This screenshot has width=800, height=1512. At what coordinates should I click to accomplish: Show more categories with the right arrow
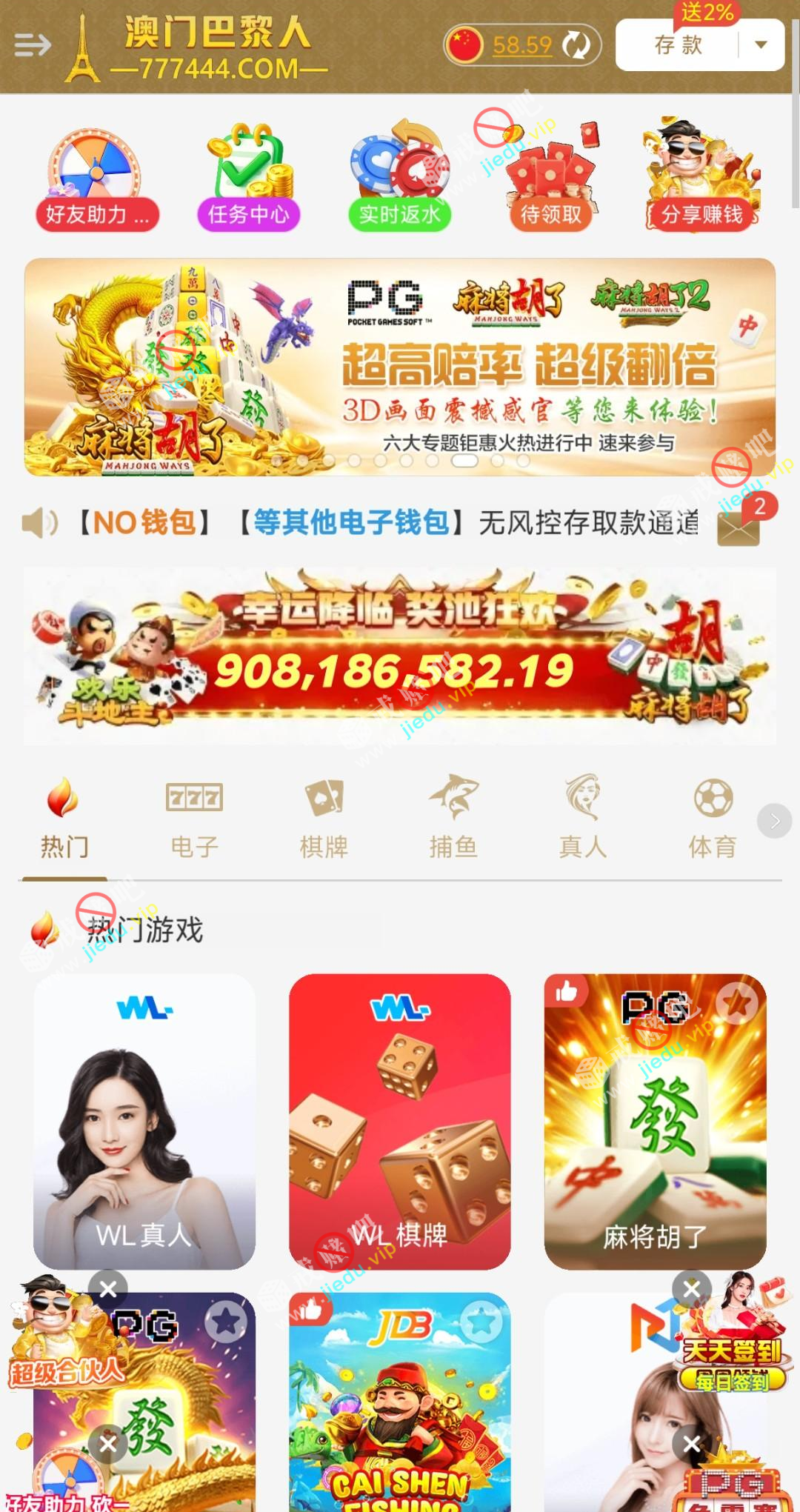774,821
